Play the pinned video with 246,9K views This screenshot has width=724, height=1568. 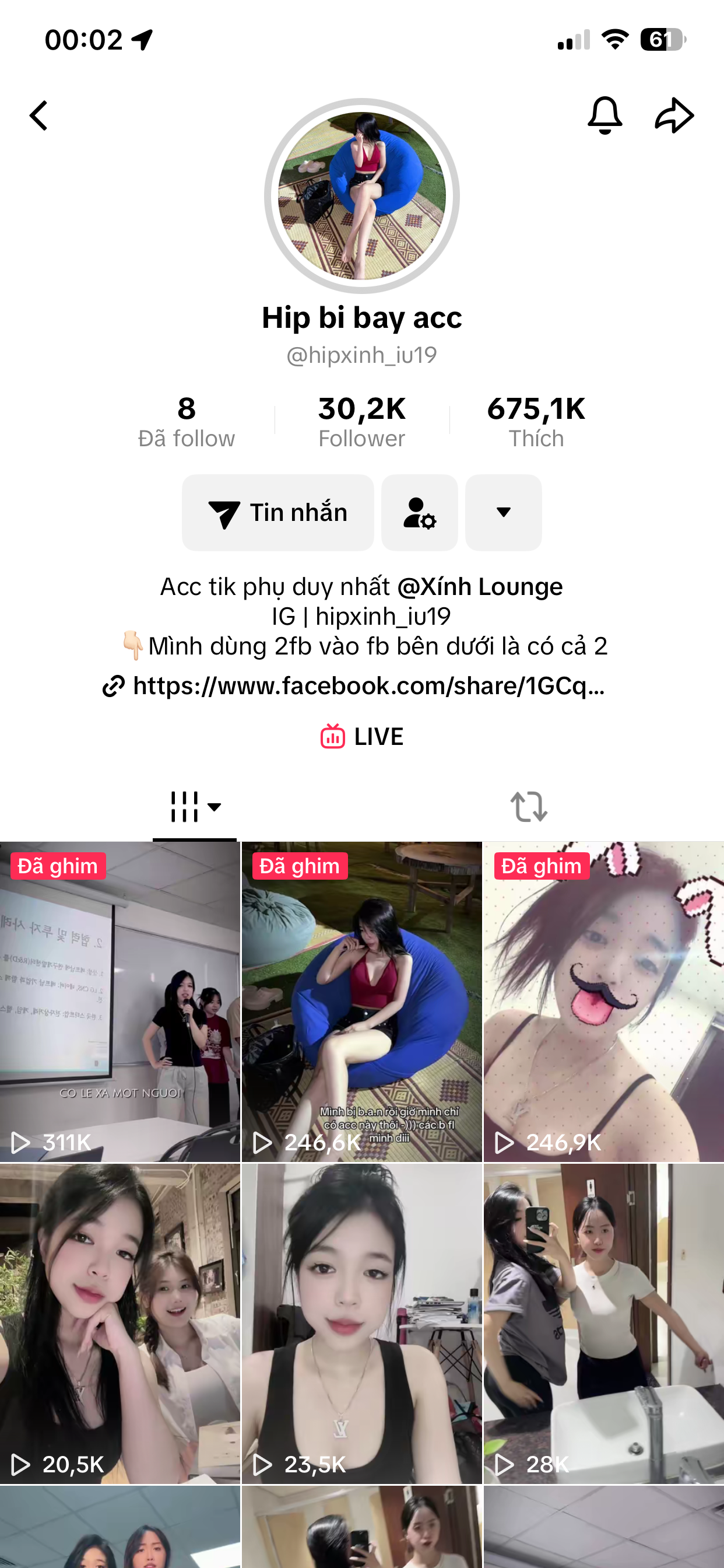pos(603,1002)
